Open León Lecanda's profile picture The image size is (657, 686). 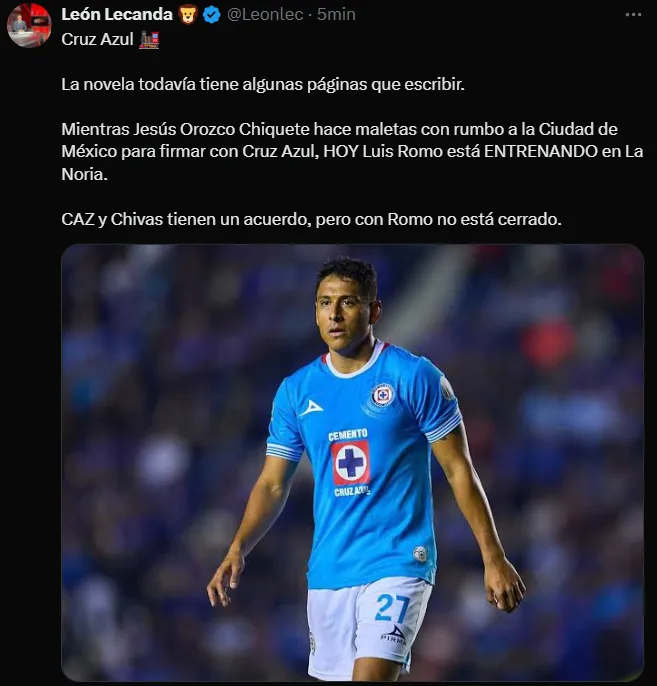pos(29,25)
